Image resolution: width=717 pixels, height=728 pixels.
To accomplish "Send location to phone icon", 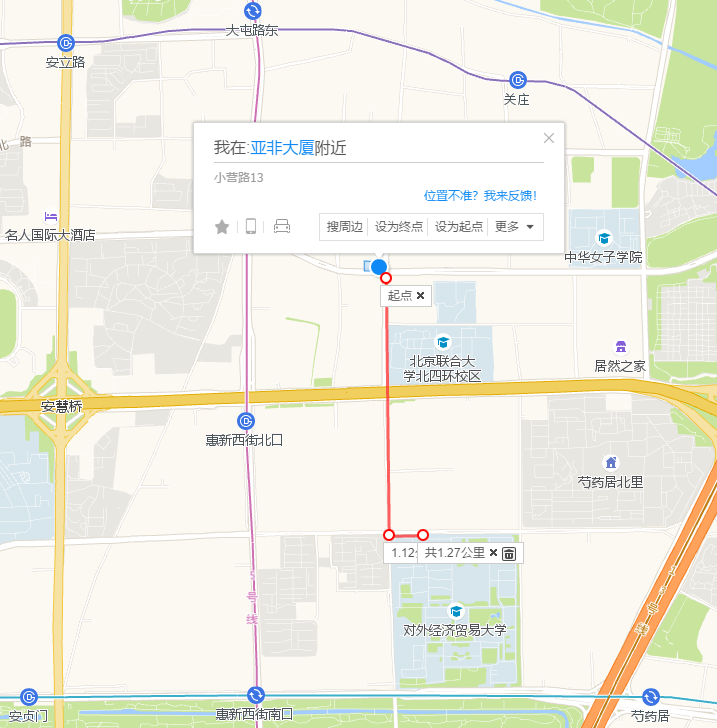I will tap(251, 227).
